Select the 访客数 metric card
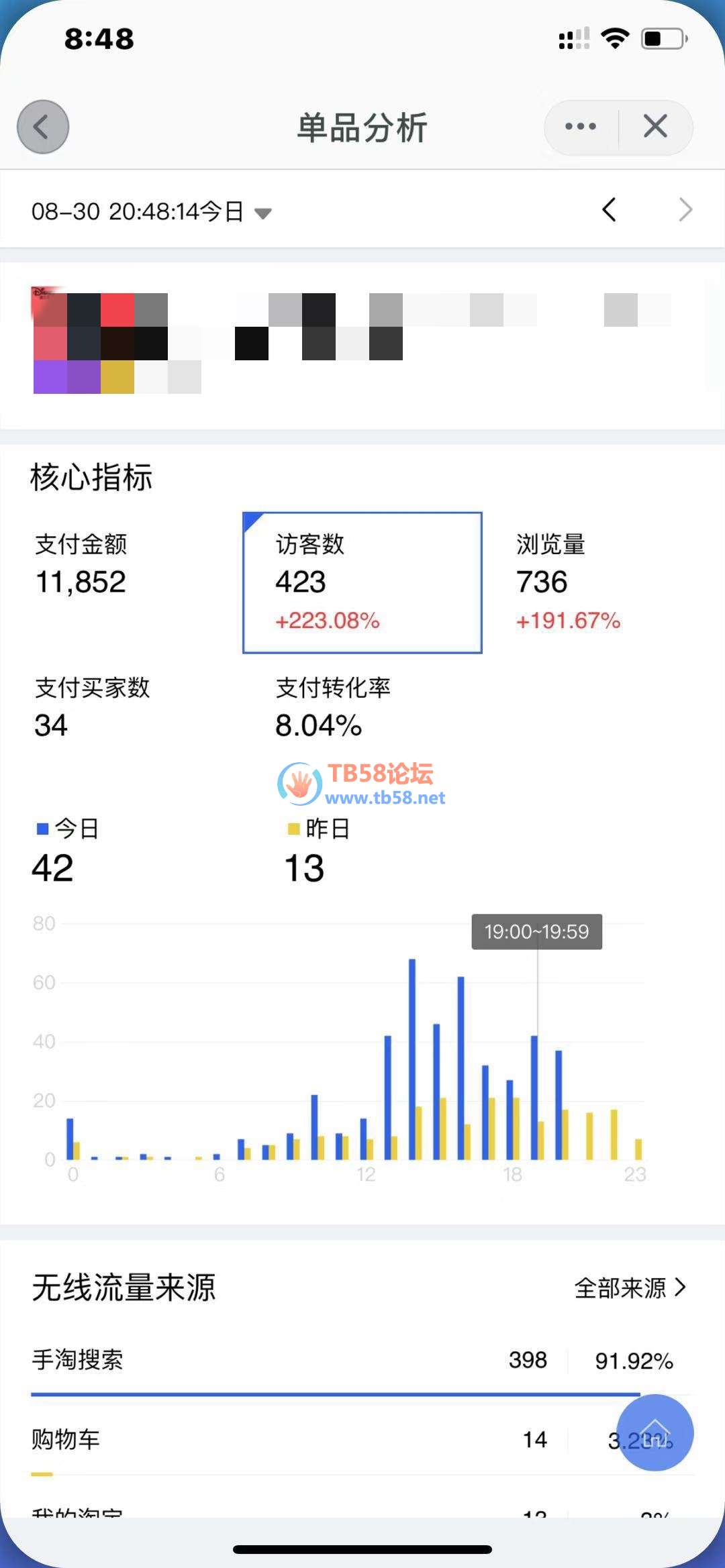This screenshot has height=1568, width=725. (x=362, y=582)
